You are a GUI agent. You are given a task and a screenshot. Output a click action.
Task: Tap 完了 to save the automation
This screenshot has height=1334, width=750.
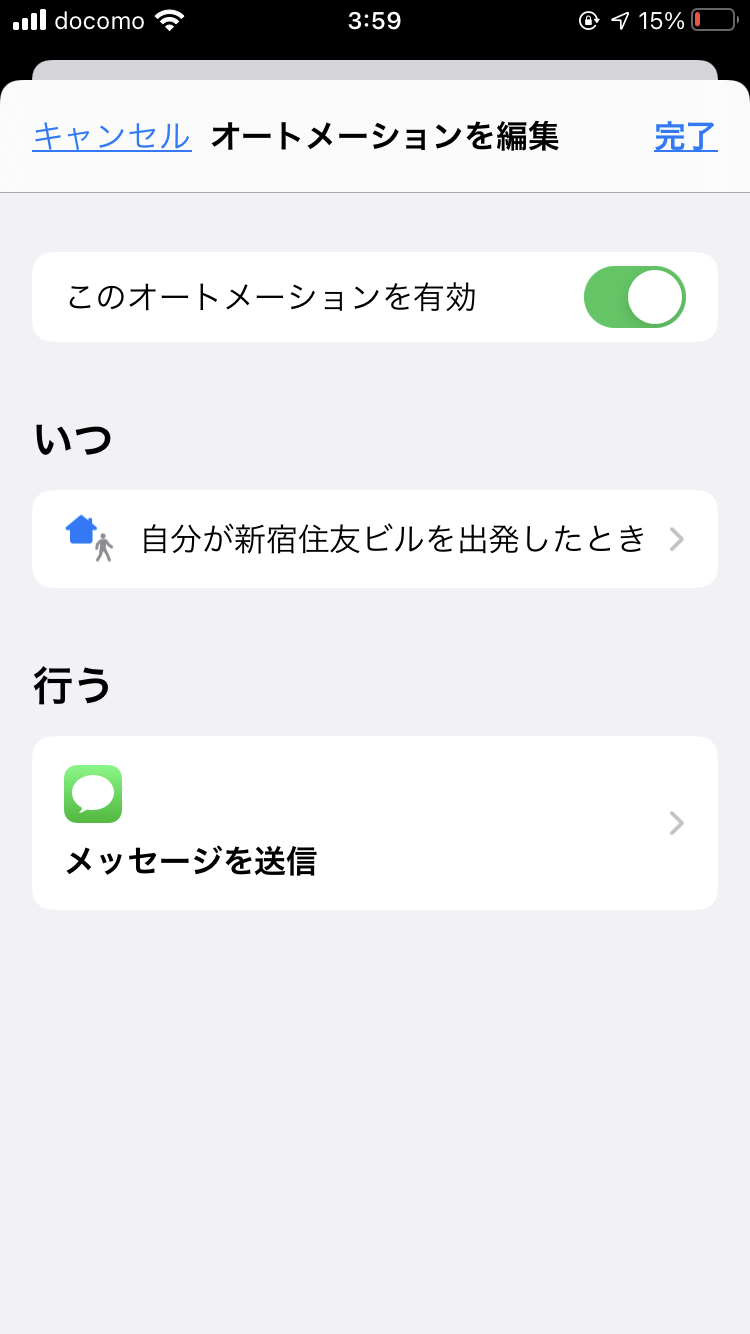(x=686, y=136)
